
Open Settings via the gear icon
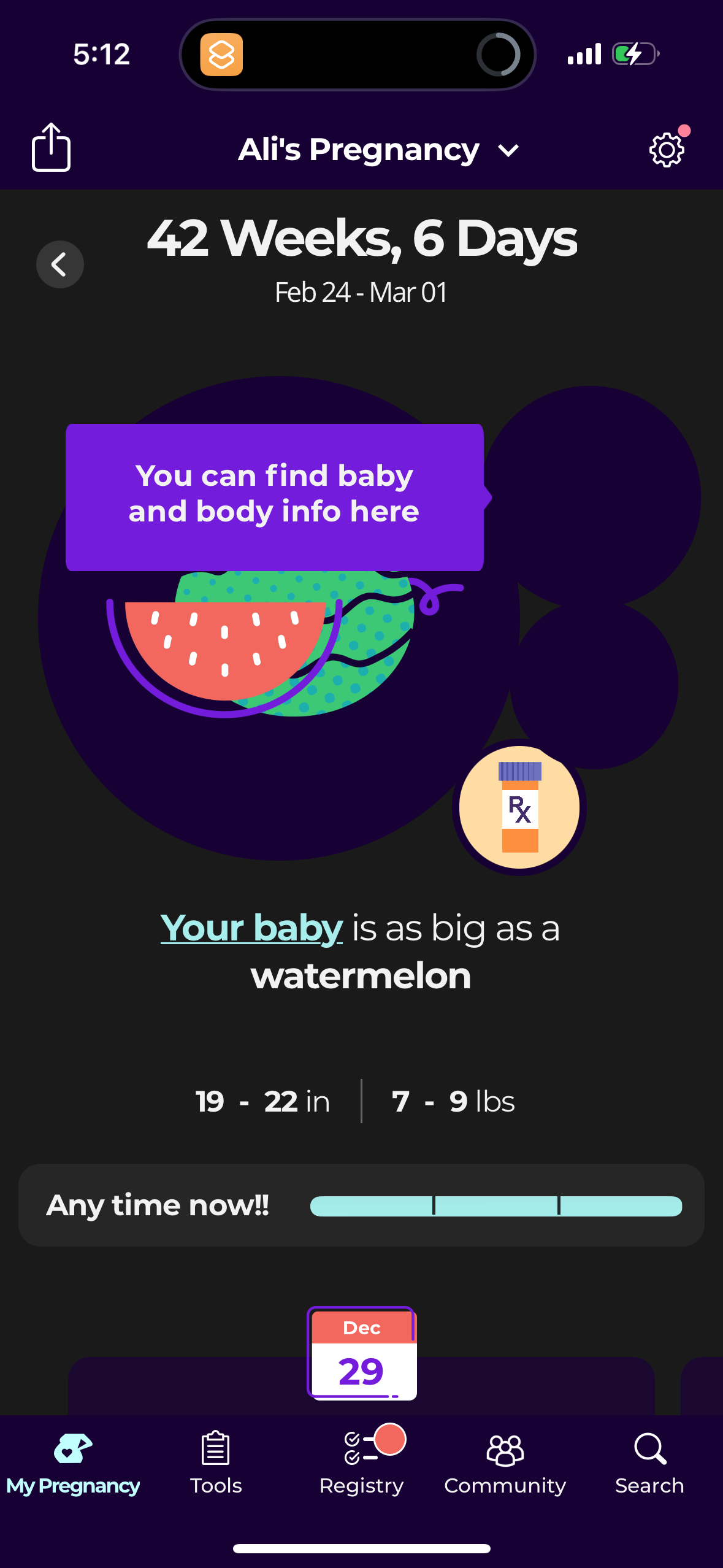(666, 150)
